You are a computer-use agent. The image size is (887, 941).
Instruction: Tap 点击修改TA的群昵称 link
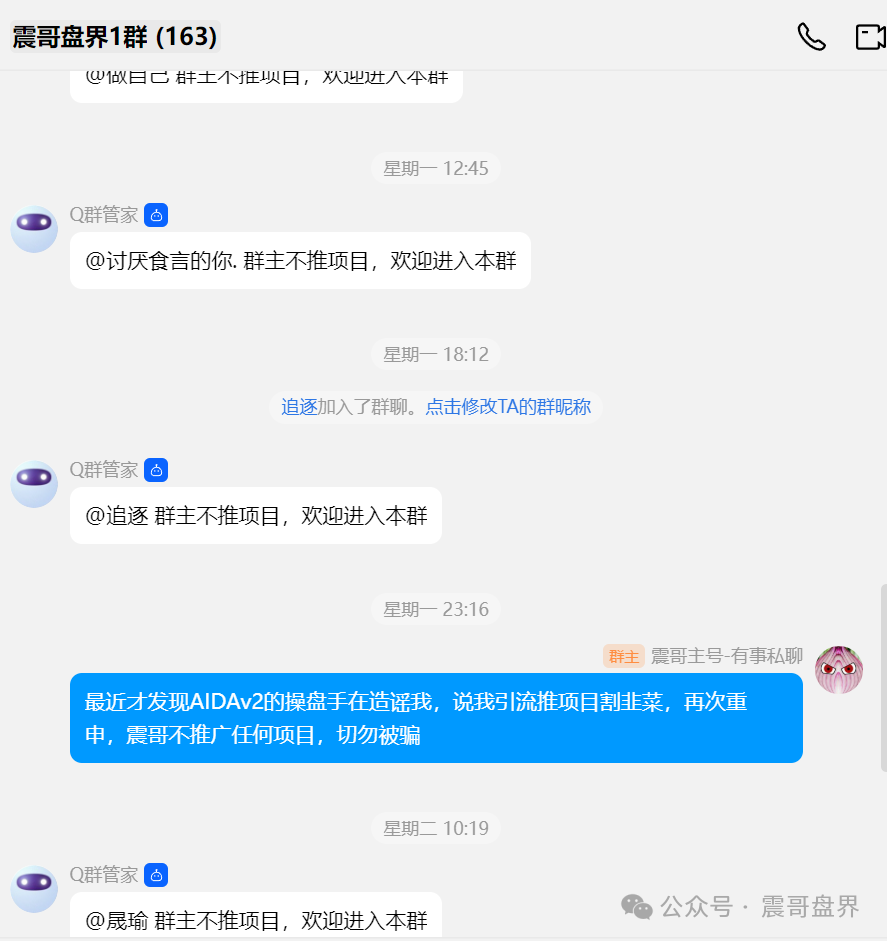(x=508, y=407)
